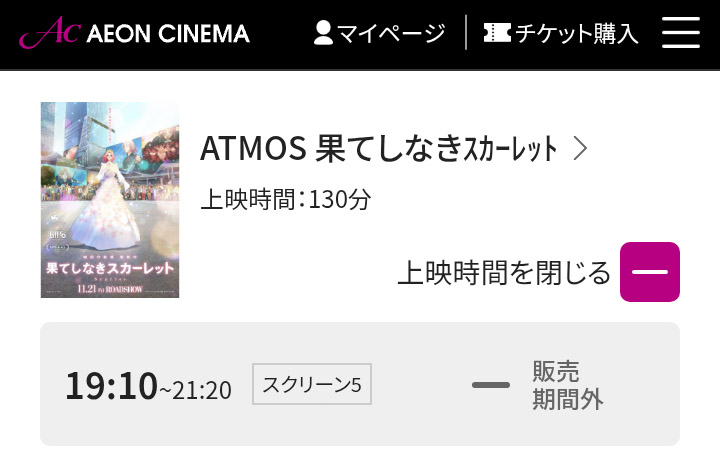This screenshot has height=466, width=720.
Task: Go to チケット購入 ticket purchase
Action: (561, 33)
